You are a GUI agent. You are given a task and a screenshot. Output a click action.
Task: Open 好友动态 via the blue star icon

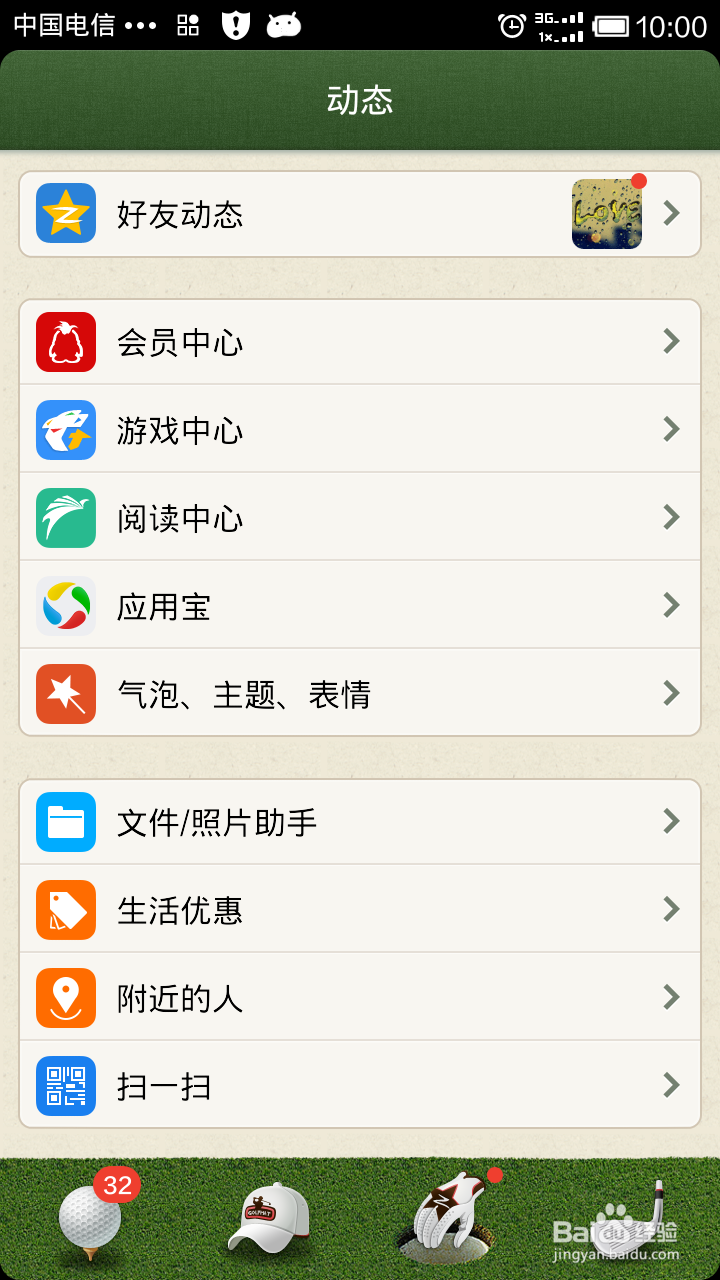(x=64, y=212)
